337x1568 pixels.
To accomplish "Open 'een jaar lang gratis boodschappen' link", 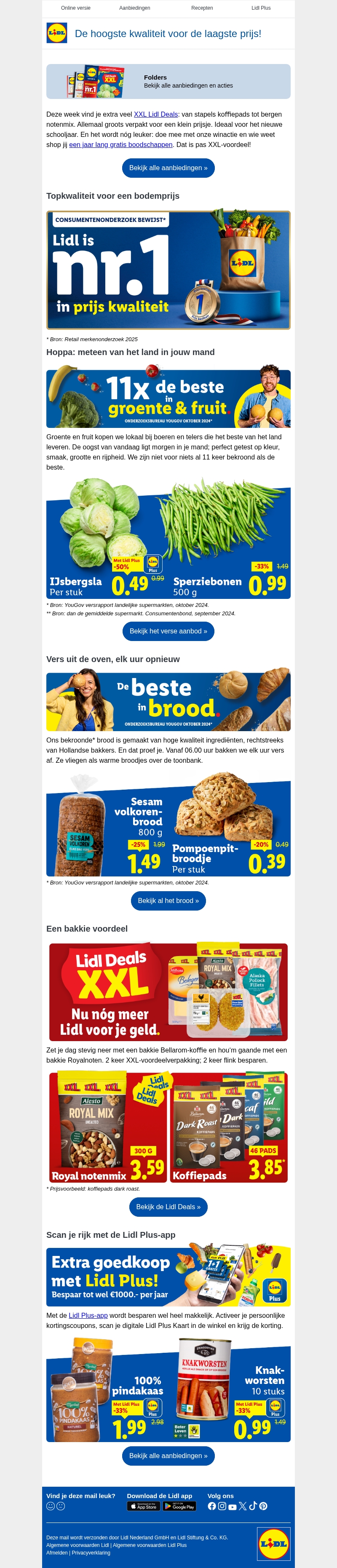I will 120,145.
